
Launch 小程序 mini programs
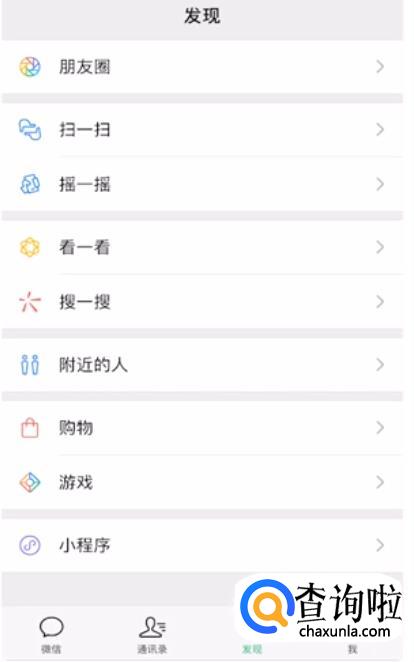coord(202,545)
